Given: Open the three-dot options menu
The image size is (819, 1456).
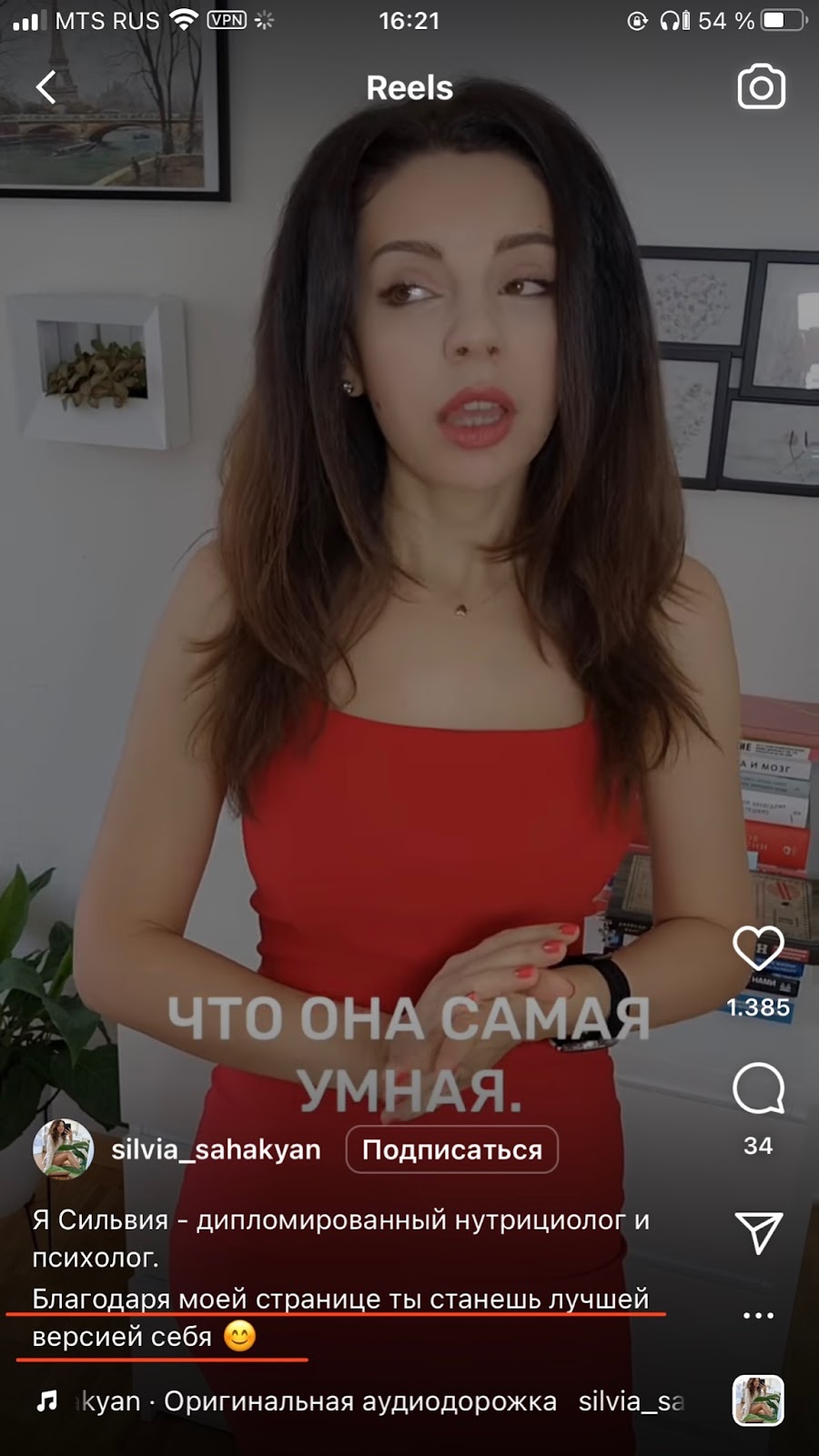Looking at the screenshot, I should point(758,1315).
